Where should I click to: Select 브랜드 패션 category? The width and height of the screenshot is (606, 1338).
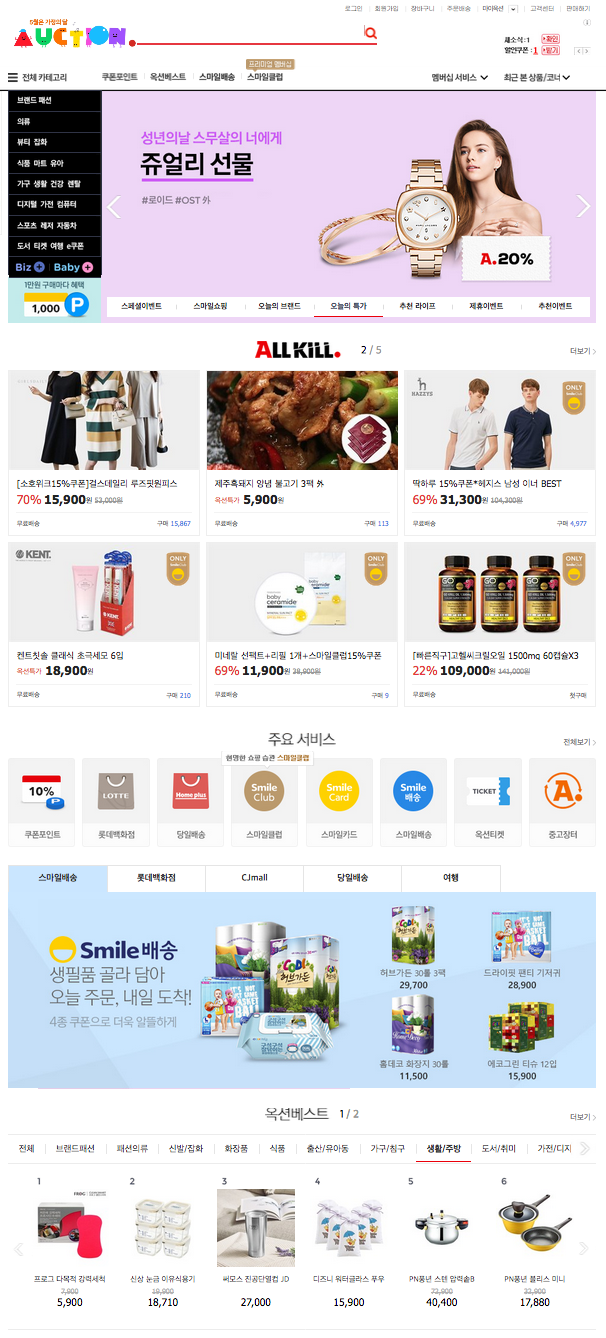click(35, 101)
